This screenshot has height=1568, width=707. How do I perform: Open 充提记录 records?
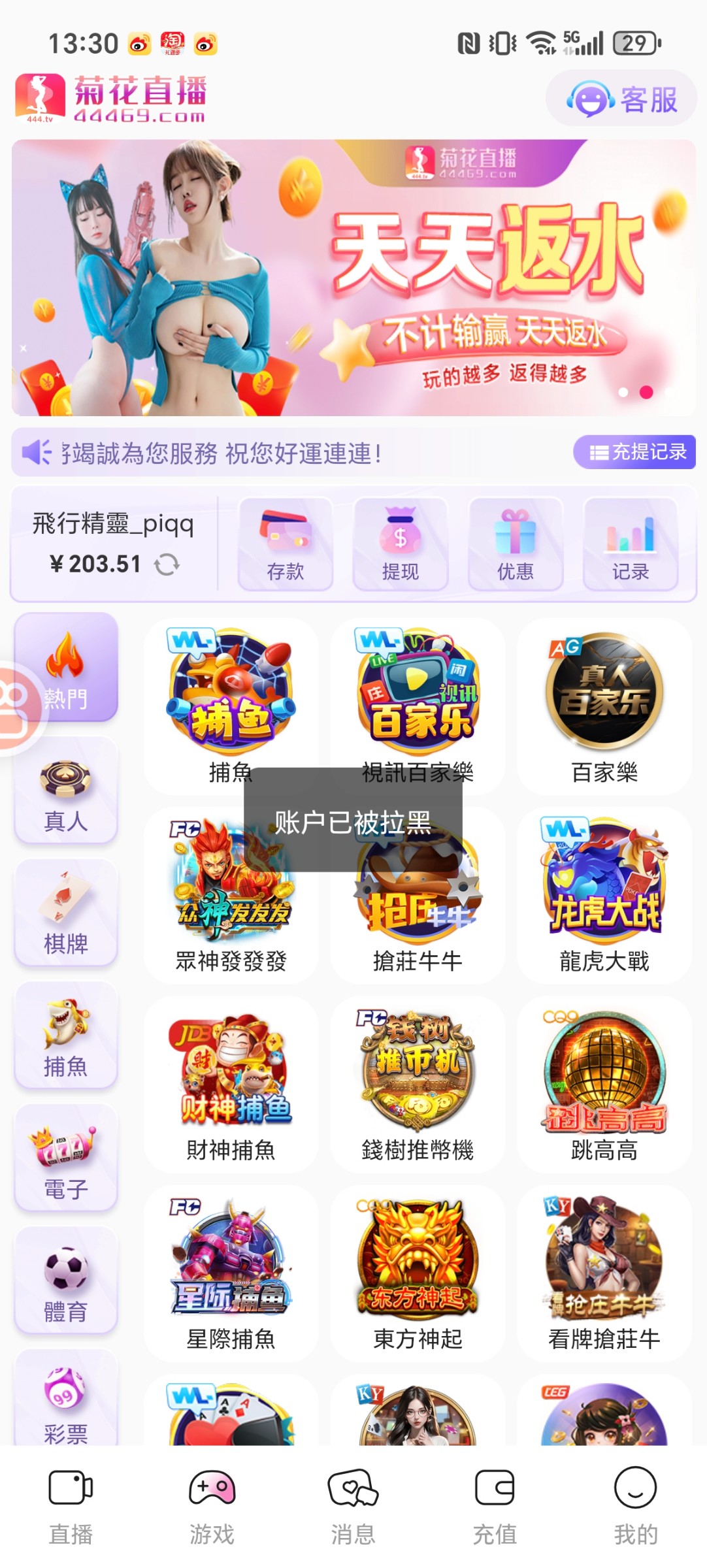click(634, 452)
